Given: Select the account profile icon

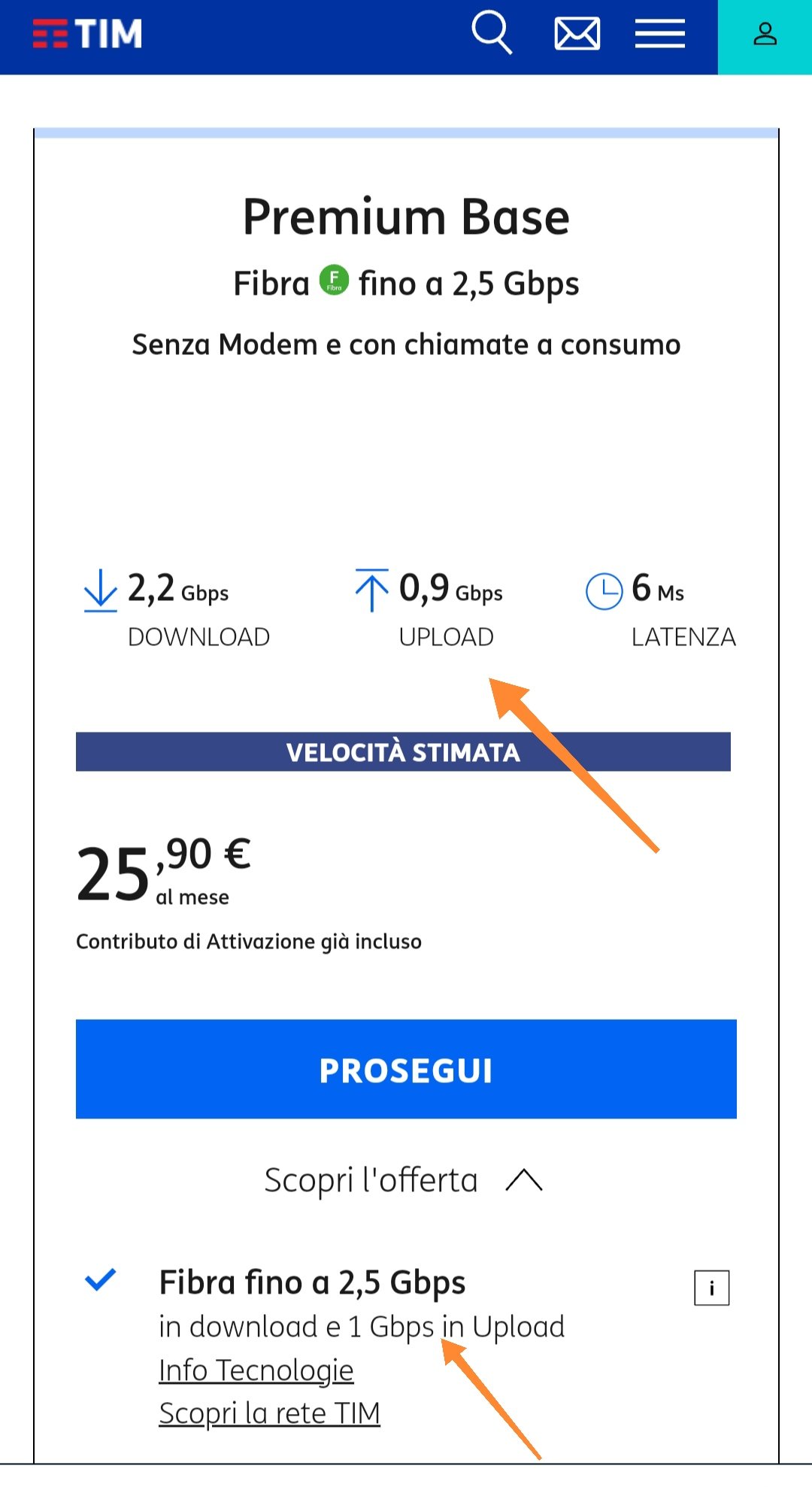Looking at the screenshot, I should 766,33.
